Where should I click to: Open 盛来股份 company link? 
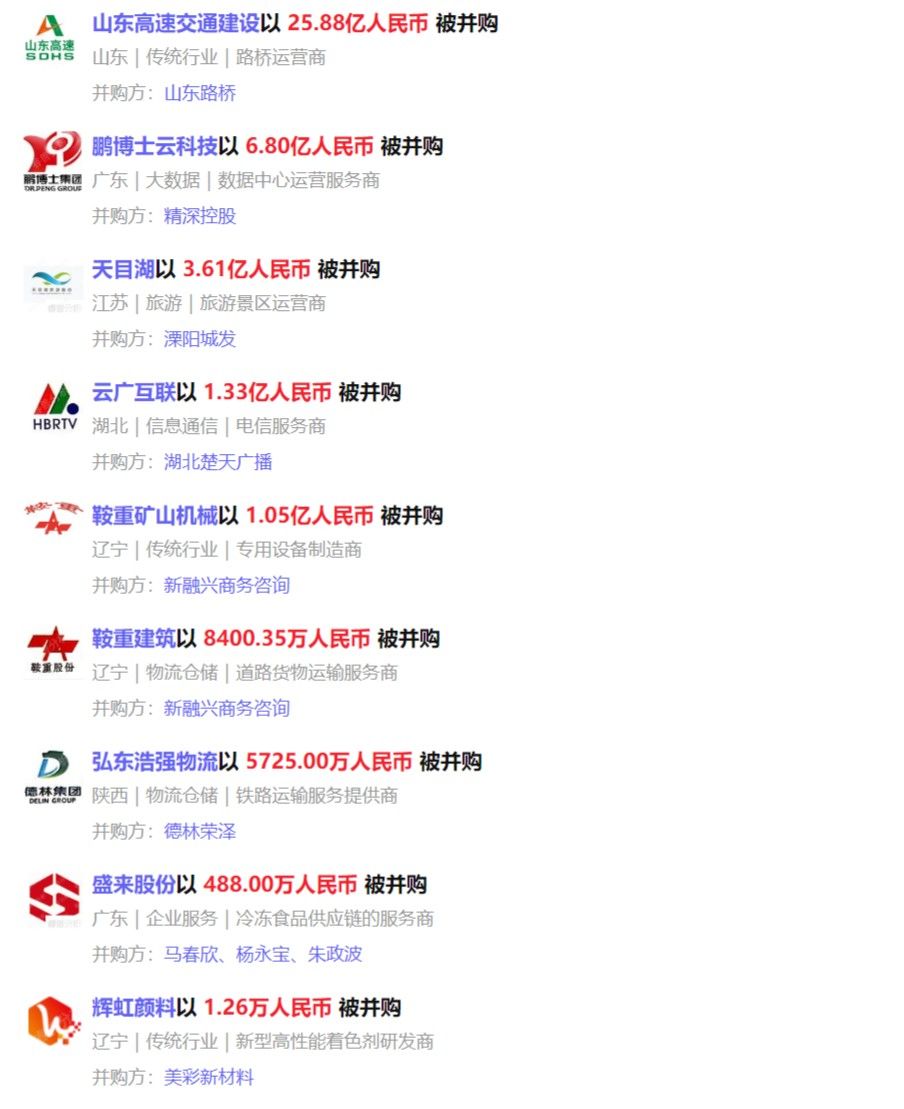[134, 885]
